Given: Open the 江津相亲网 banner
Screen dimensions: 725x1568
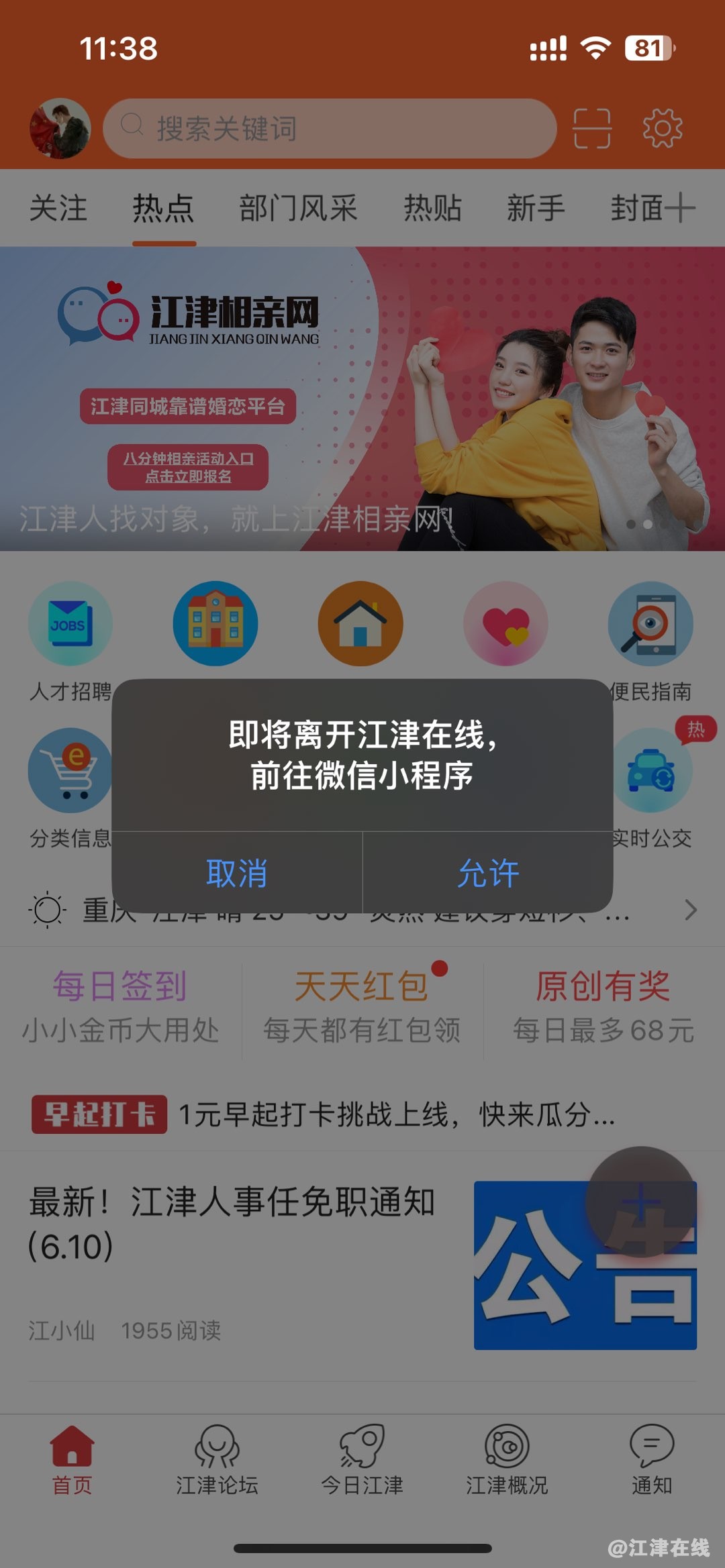Looking at the screenshot, I should tap(362, 399).
